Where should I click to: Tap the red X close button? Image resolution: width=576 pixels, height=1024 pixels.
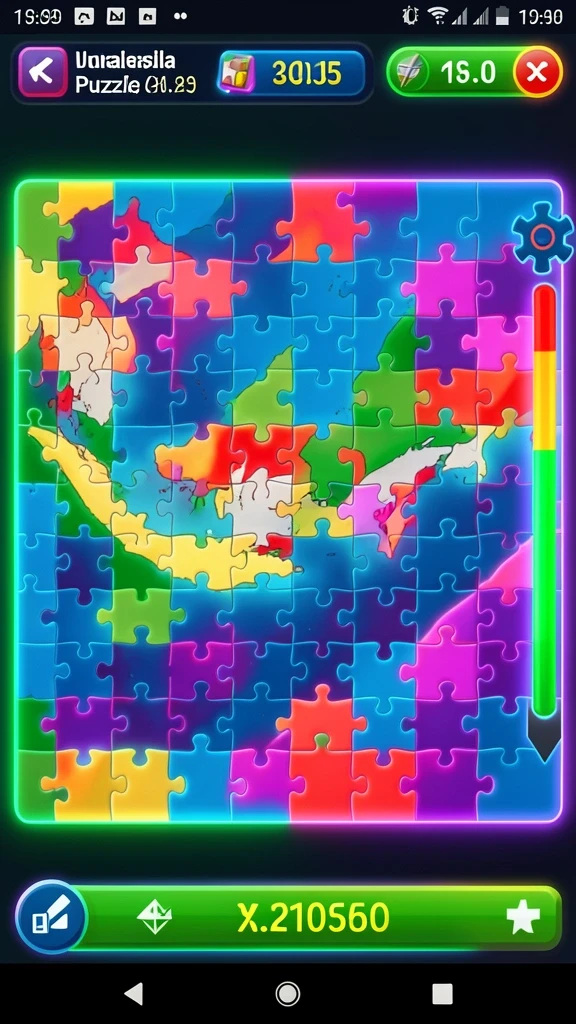537,72
